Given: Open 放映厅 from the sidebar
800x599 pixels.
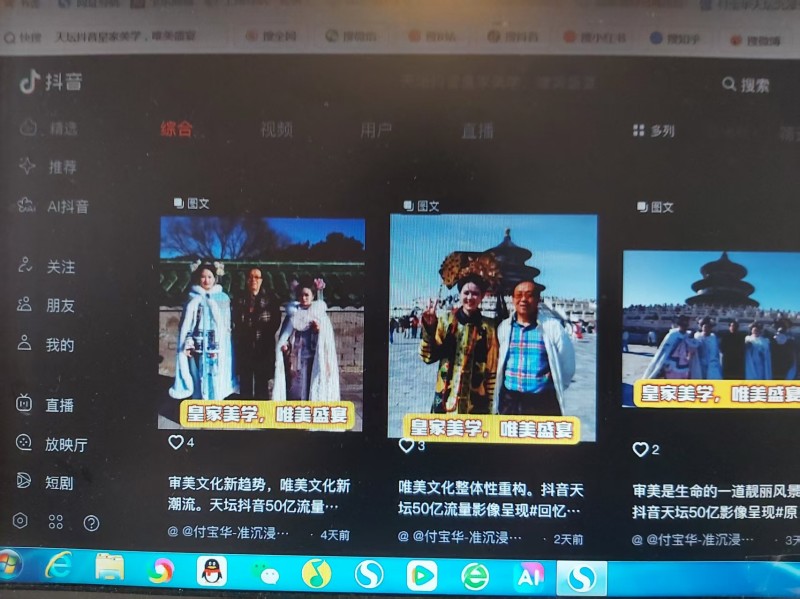Looking at the screenshot, I should 65,443.
